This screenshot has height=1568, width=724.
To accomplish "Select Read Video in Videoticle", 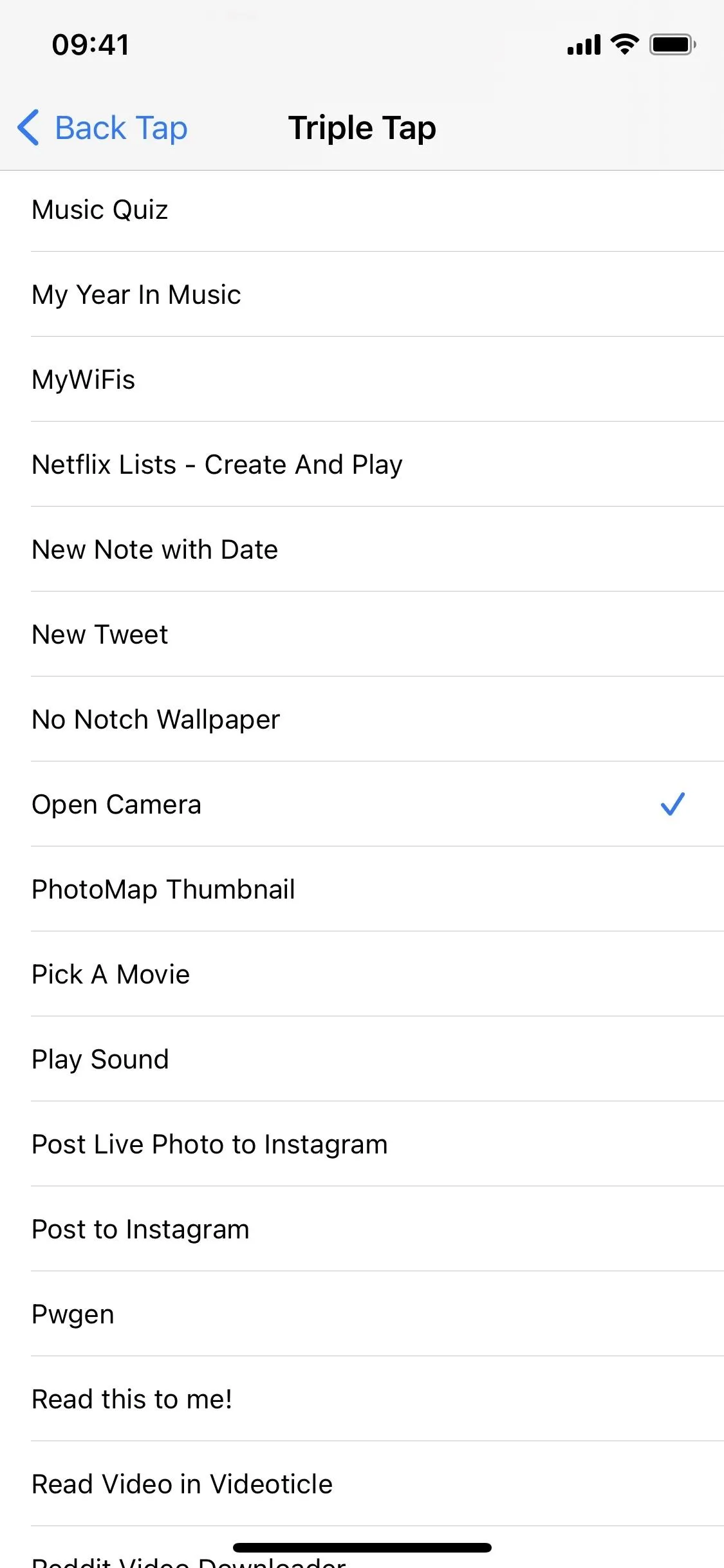I will pos(362,1484).
